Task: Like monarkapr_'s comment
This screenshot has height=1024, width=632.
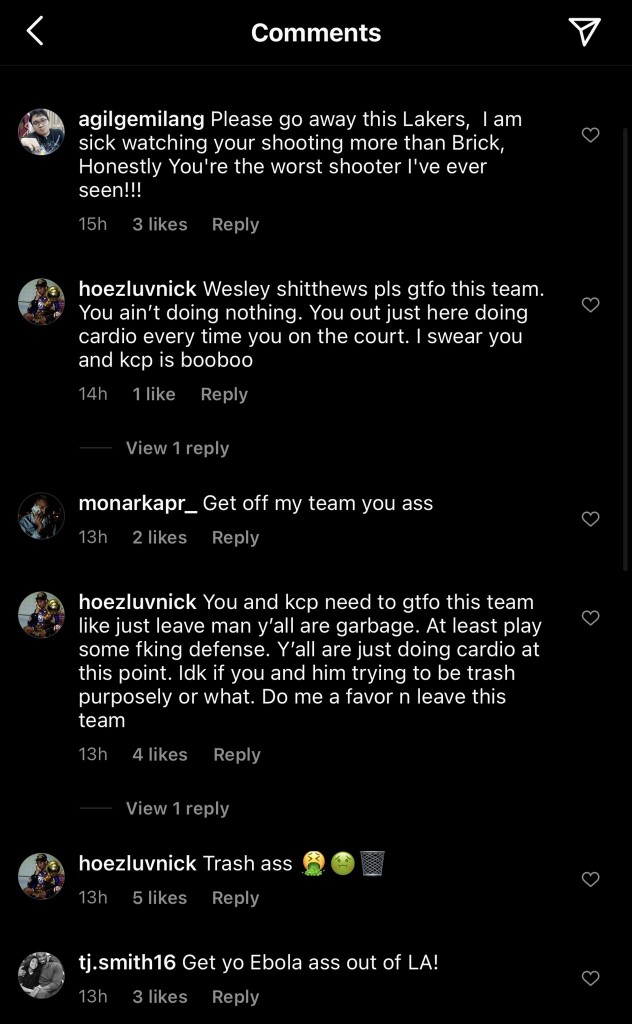Action: (x=590, y=519)
